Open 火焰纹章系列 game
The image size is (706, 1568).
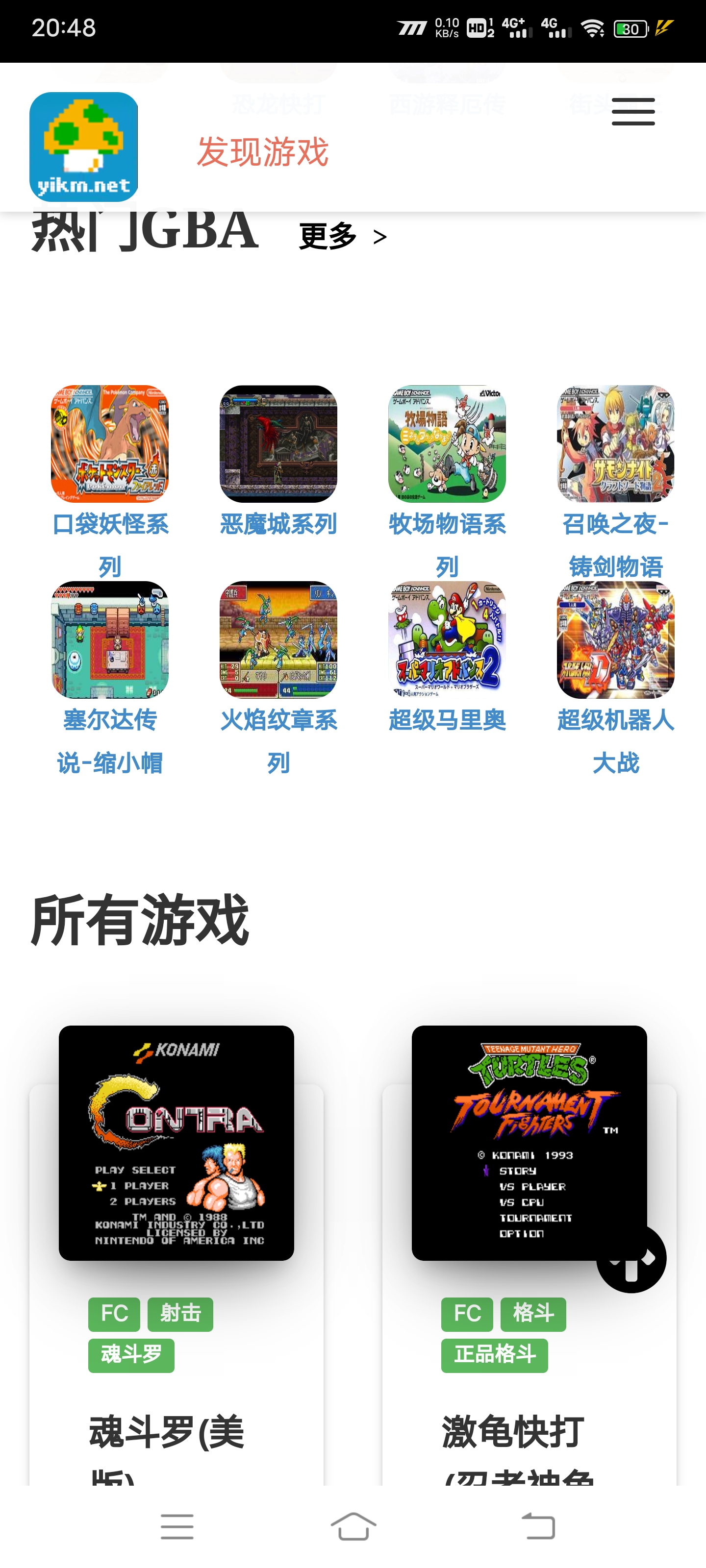click(x=278, y=678)
